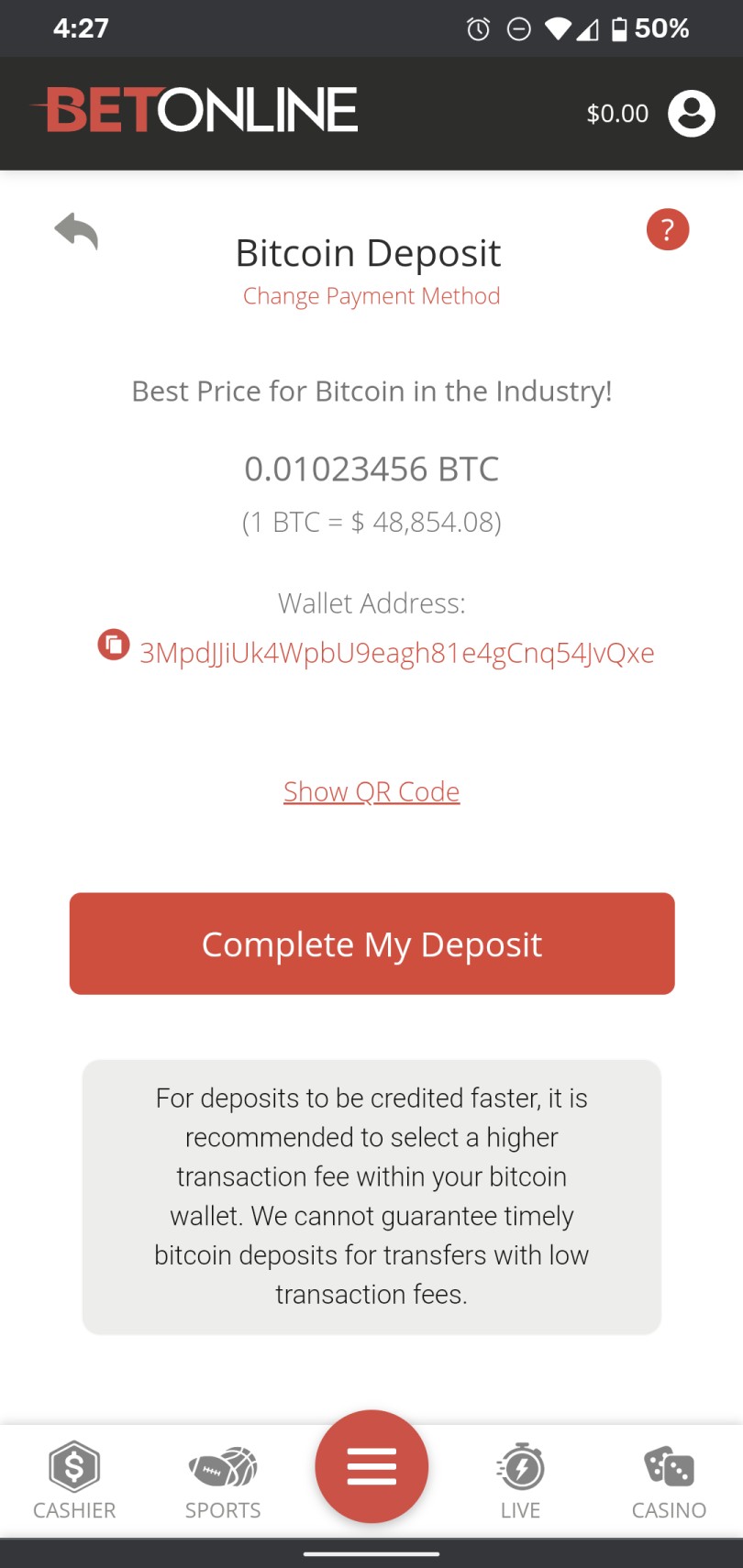Tap the BTC amount 0.01023456

371,469
